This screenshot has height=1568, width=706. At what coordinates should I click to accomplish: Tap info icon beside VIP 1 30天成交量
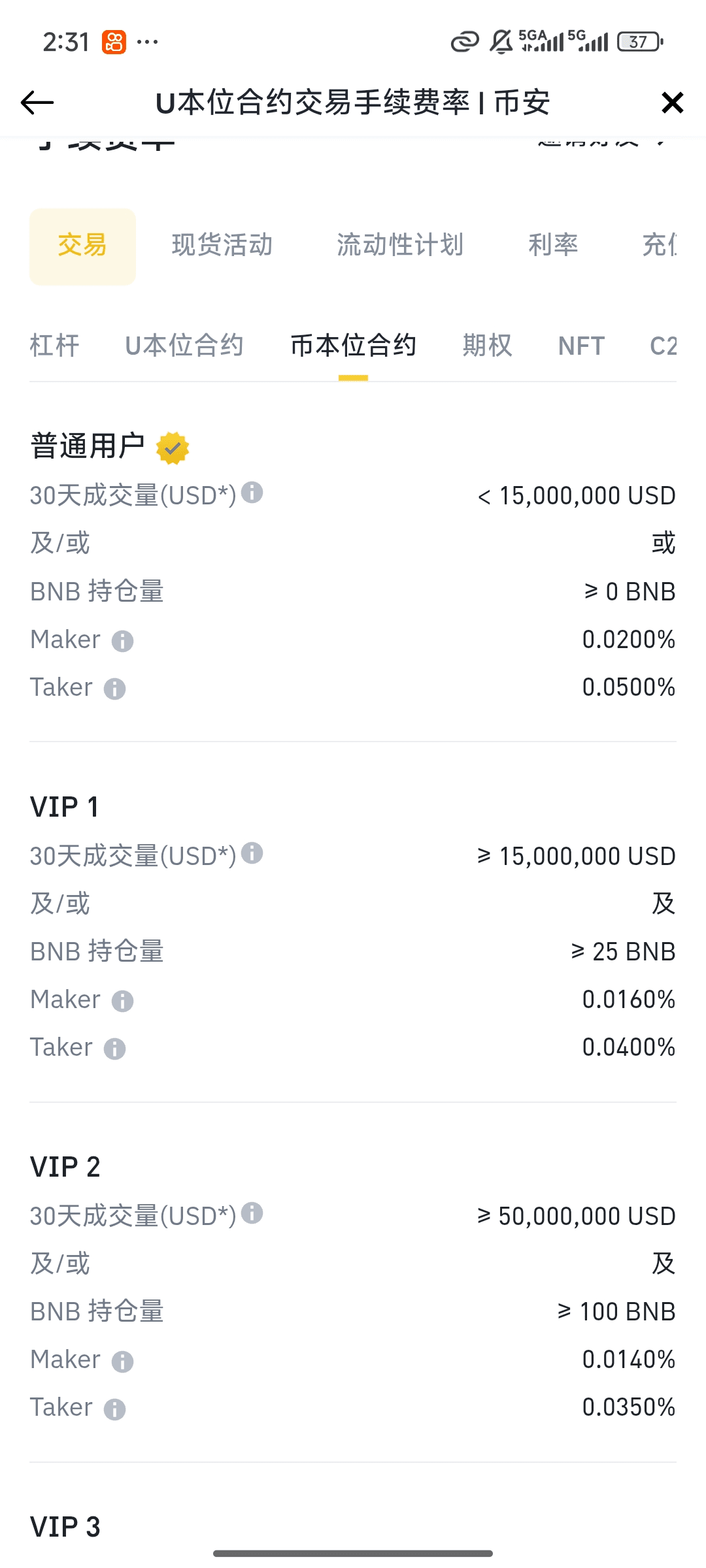pyautogui.click(x=252, y=853)
